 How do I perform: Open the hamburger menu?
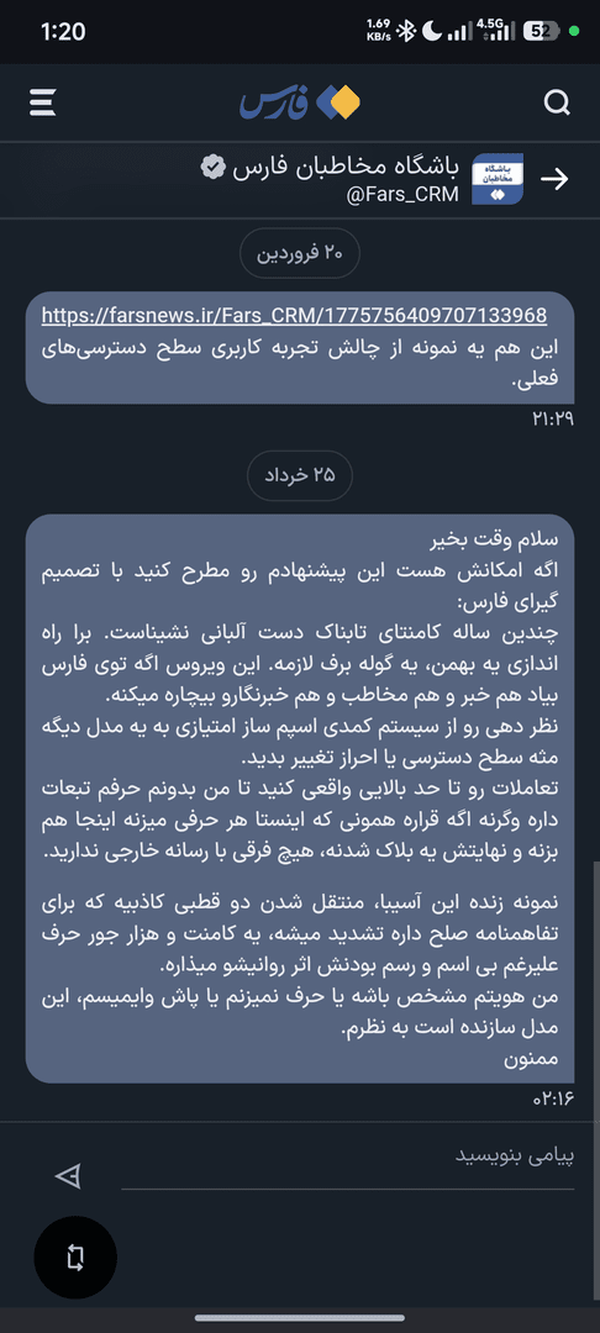pyautogui.click(x=42, y=102)
